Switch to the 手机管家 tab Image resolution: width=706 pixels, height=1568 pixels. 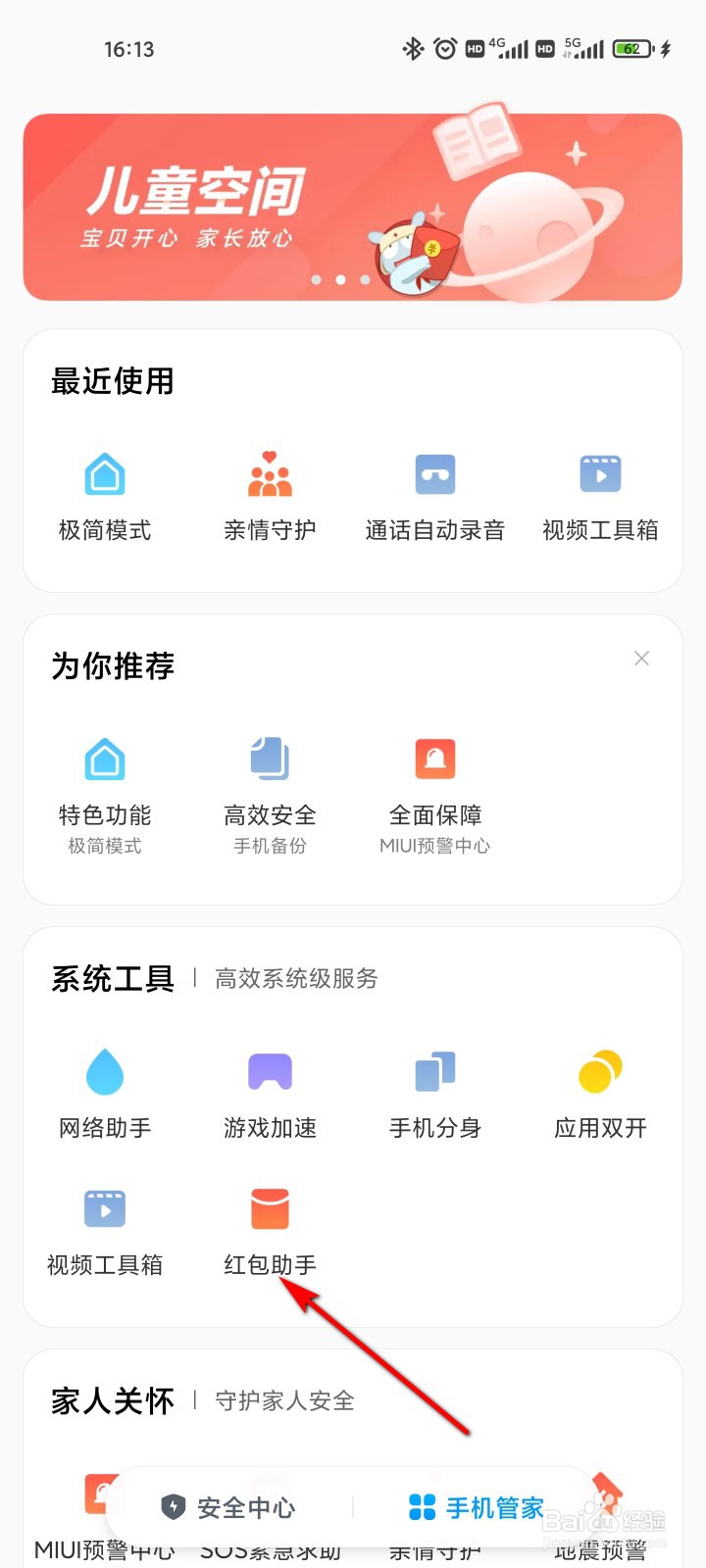click(477, 1507)
